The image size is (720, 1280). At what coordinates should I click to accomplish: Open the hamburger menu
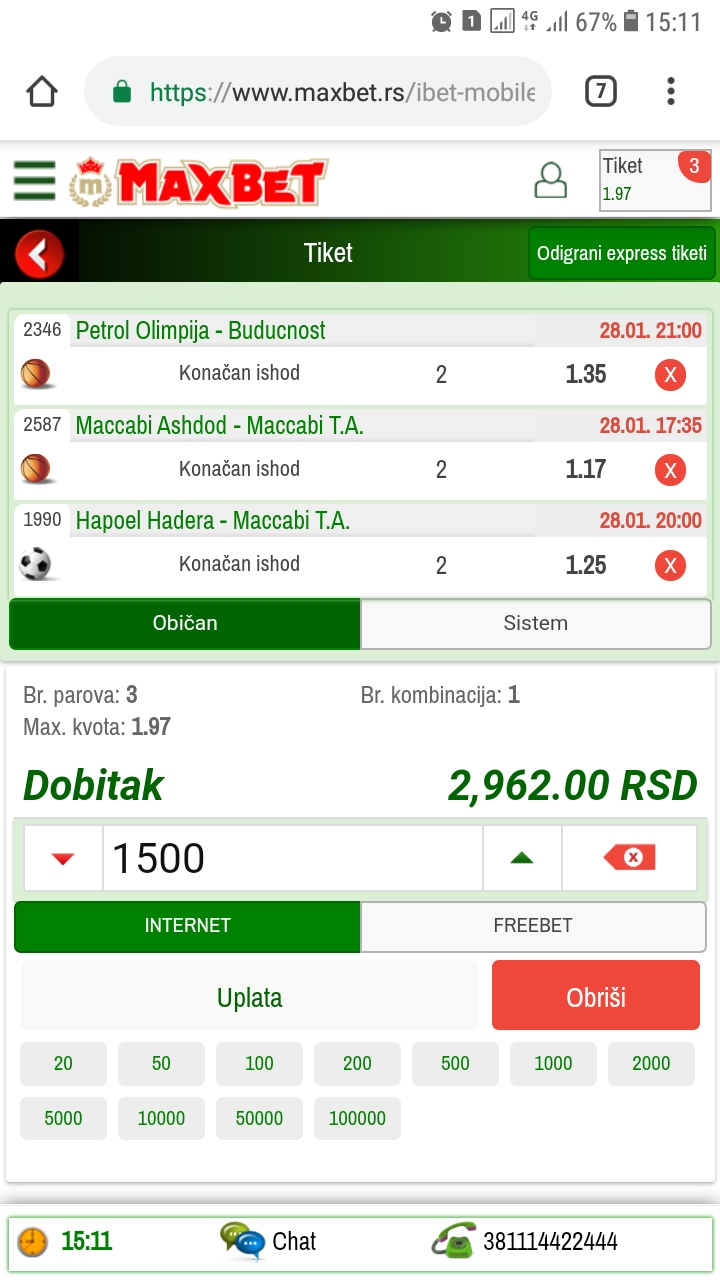(x=35, y=181)
